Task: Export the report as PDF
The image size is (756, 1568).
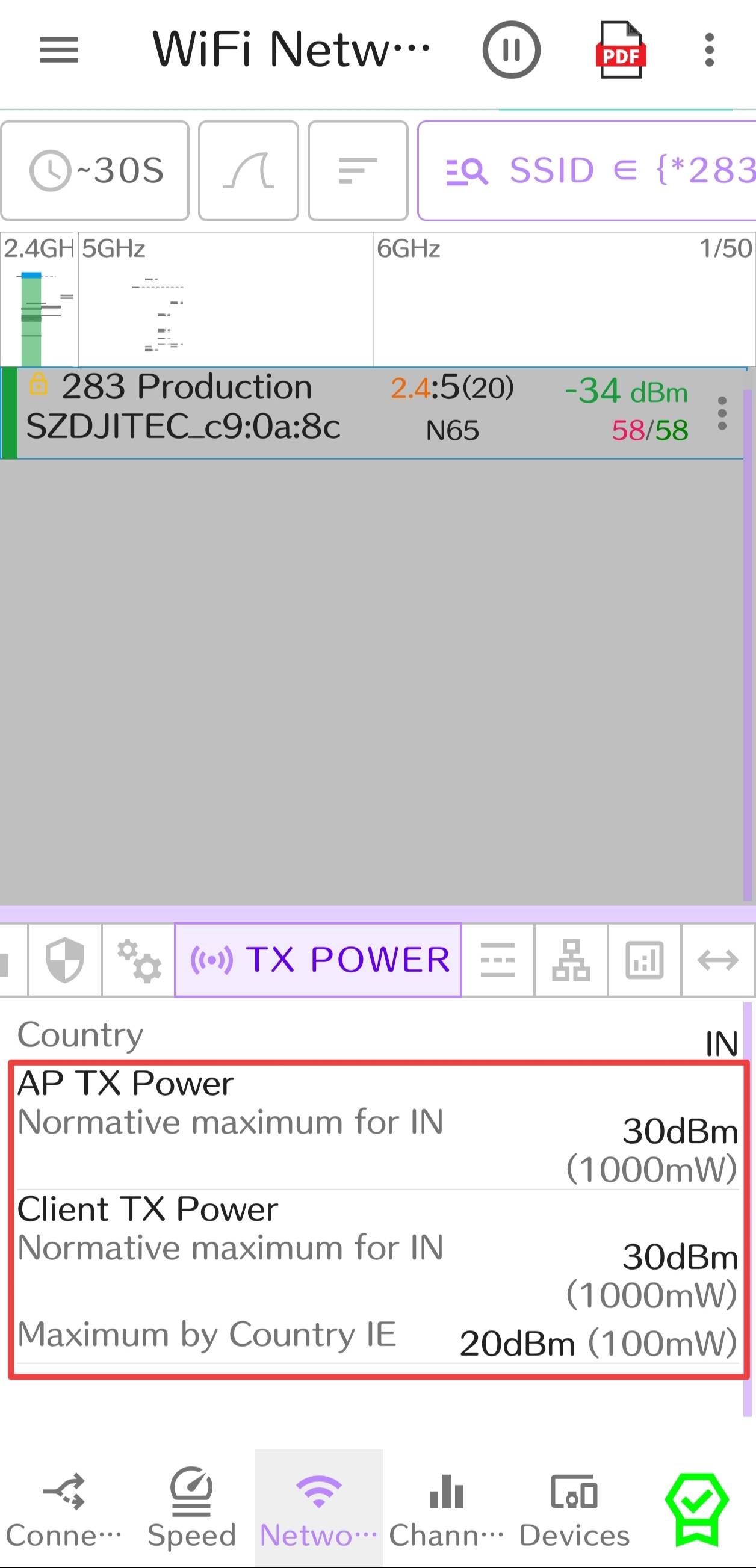Action: click(x=620, y=50)
